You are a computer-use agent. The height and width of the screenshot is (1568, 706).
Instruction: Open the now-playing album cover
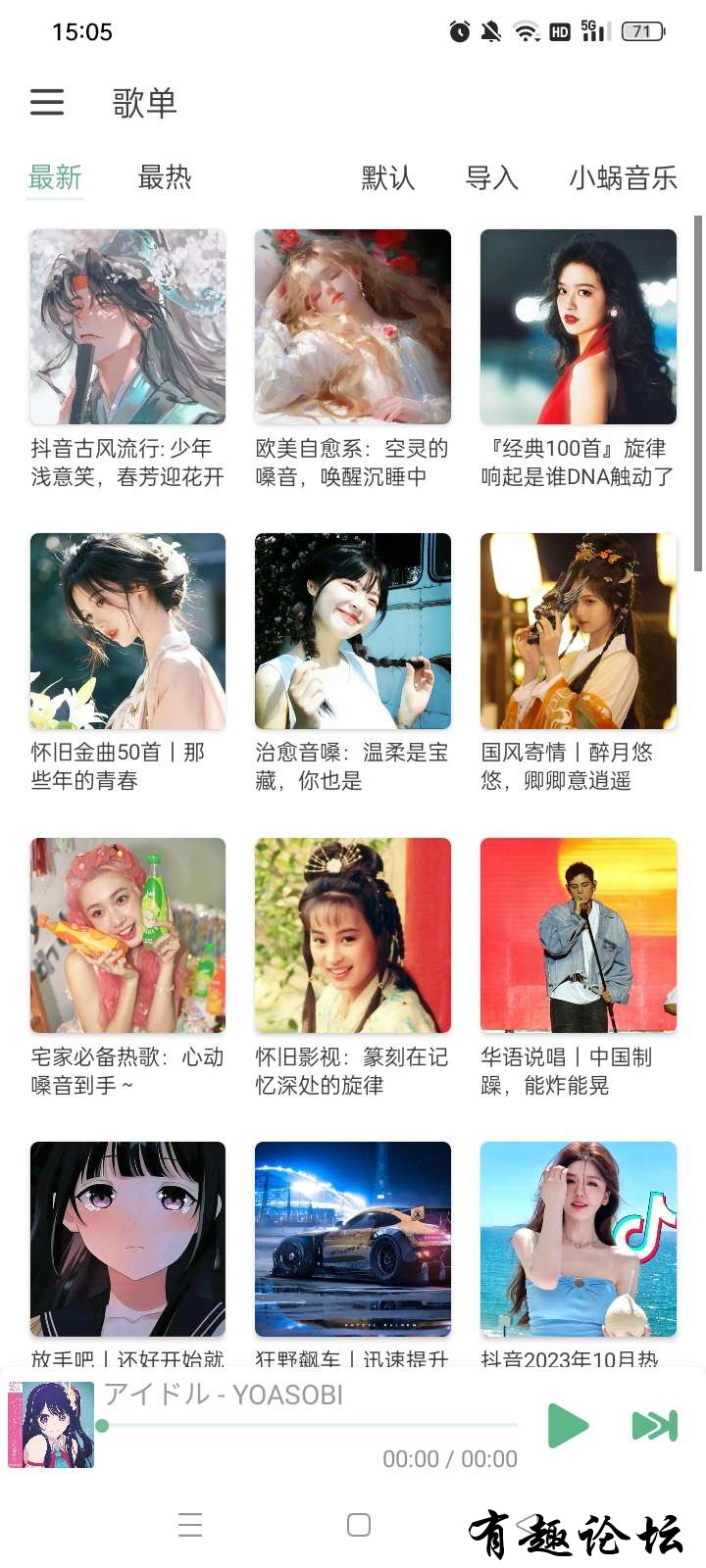(x=51, y=1424)
